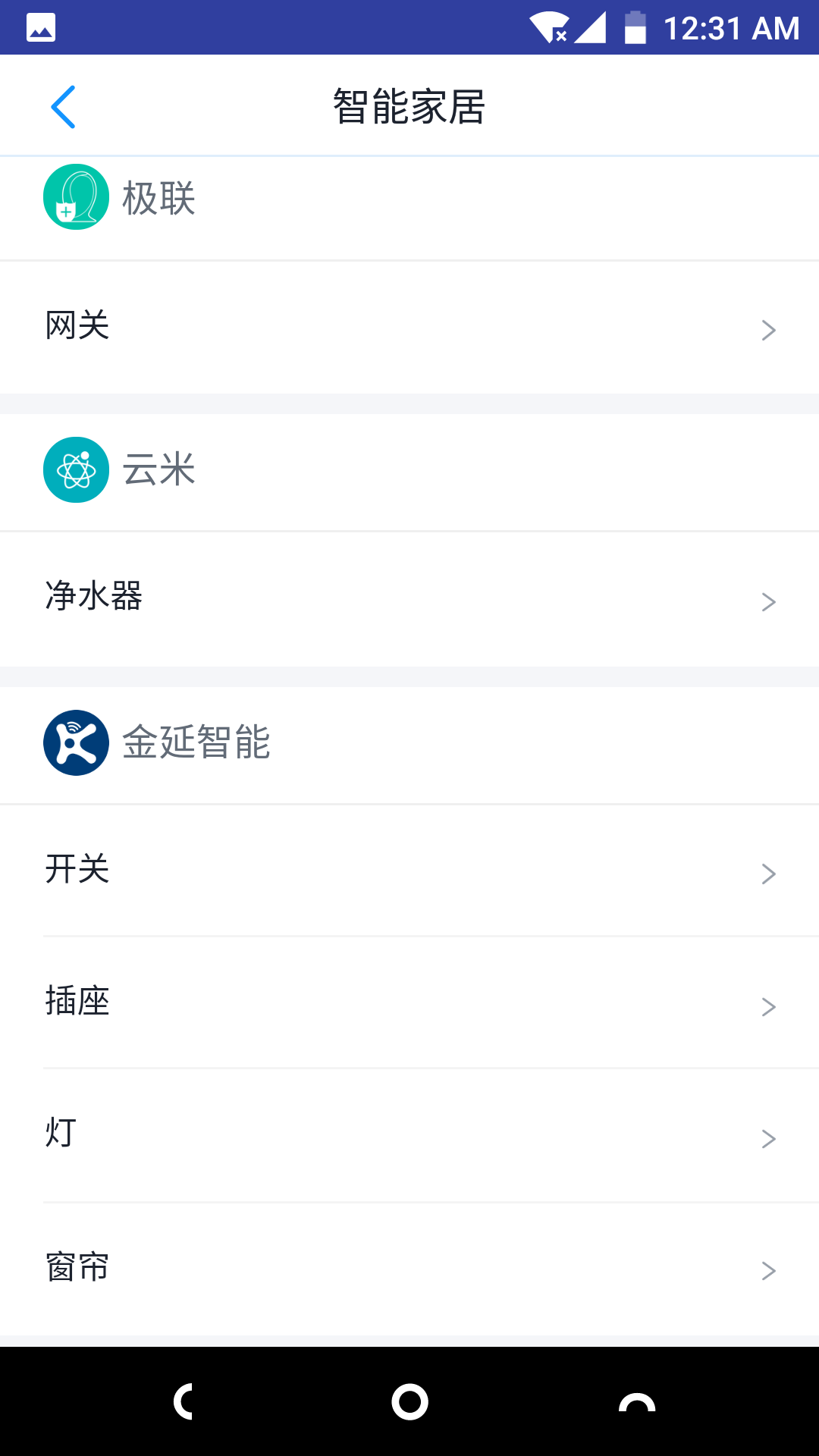Open the 插座 device row
Image resolution: width=819 pixels, height=1456 pixels.
tap(409, 1003)
